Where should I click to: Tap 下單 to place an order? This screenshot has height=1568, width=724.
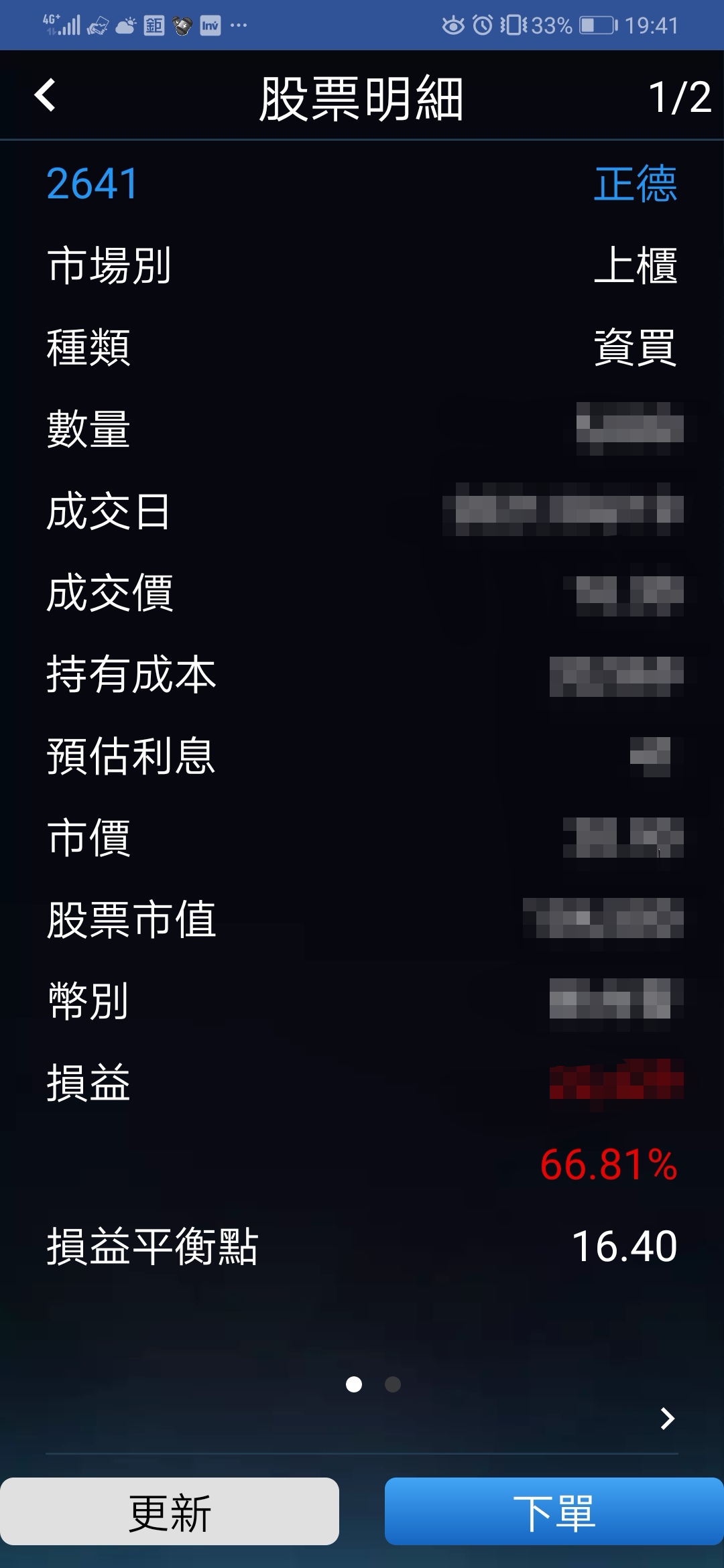[554, 1512]
